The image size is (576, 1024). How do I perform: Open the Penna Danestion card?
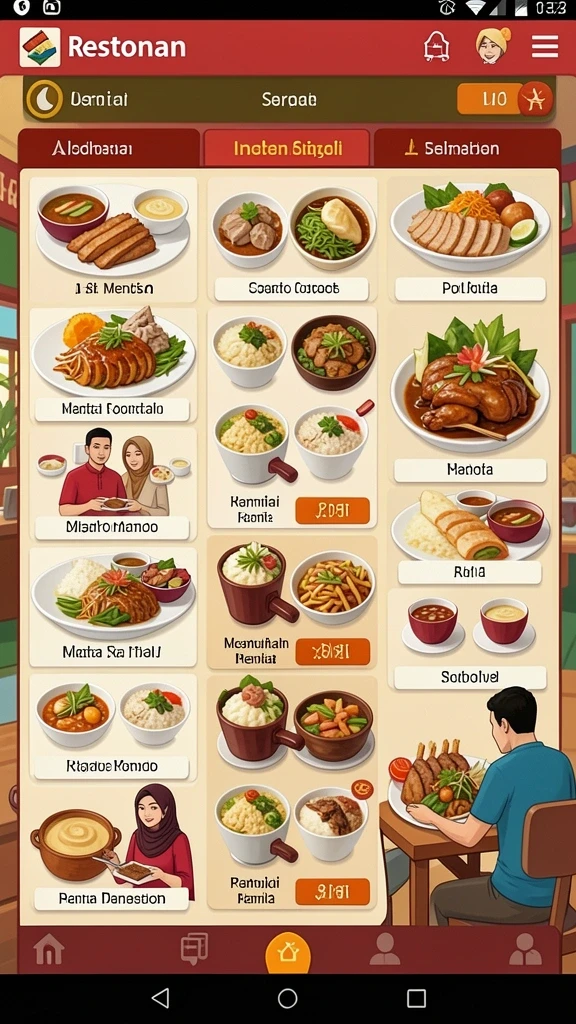112,848
